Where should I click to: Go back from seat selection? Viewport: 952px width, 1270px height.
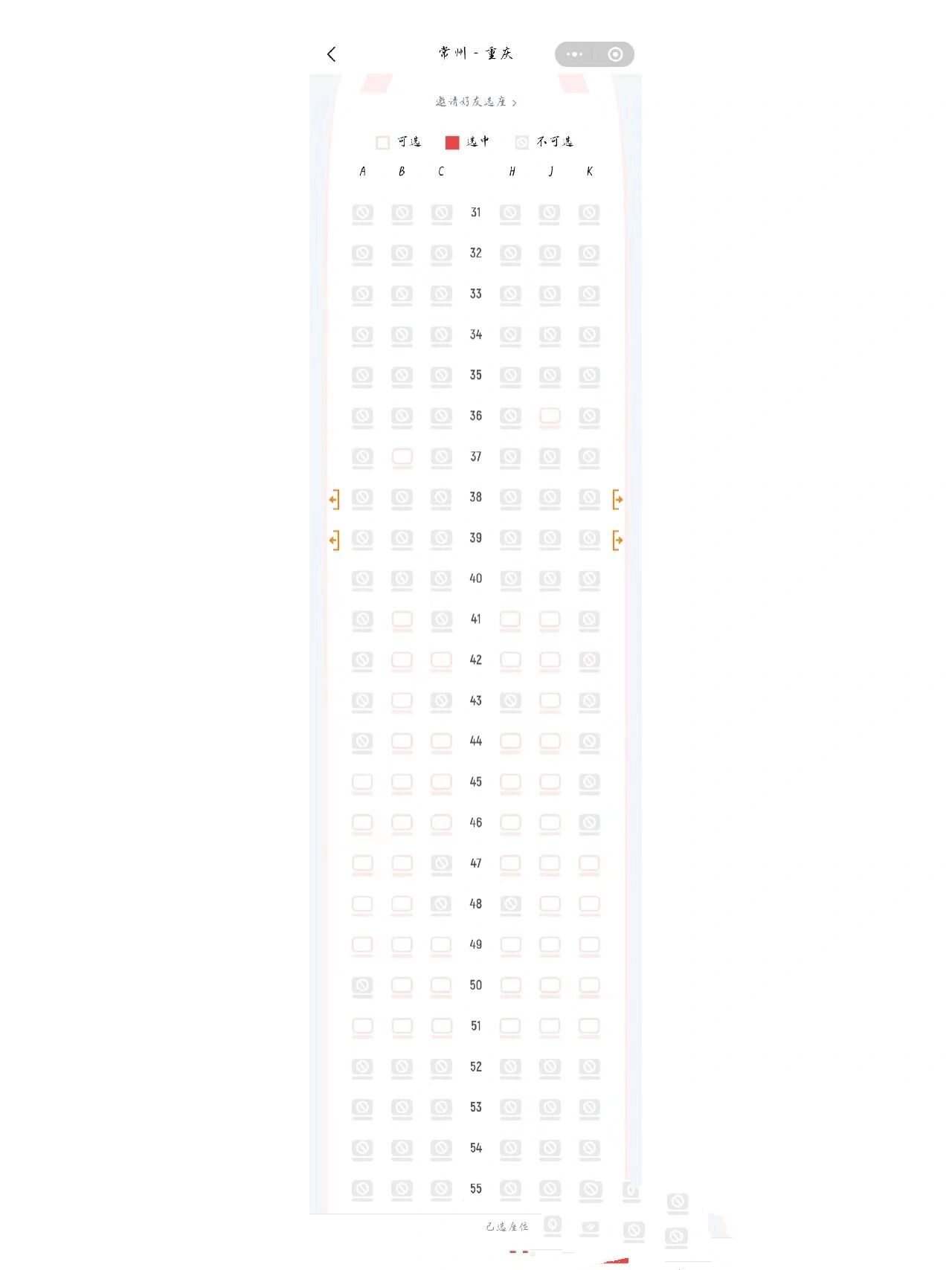click(332, 54)
